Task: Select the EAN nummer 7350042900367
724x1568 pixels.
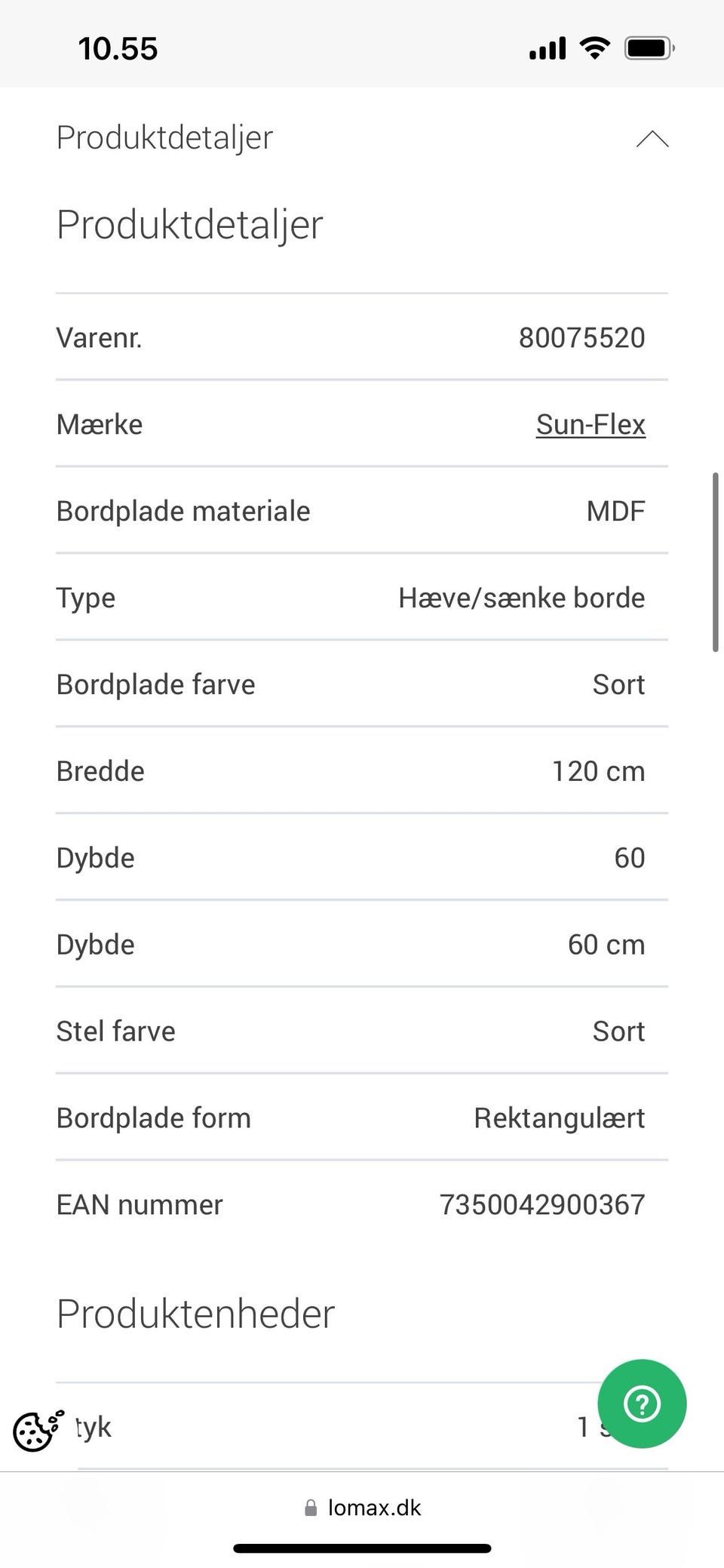Action: pos(541,1204)
